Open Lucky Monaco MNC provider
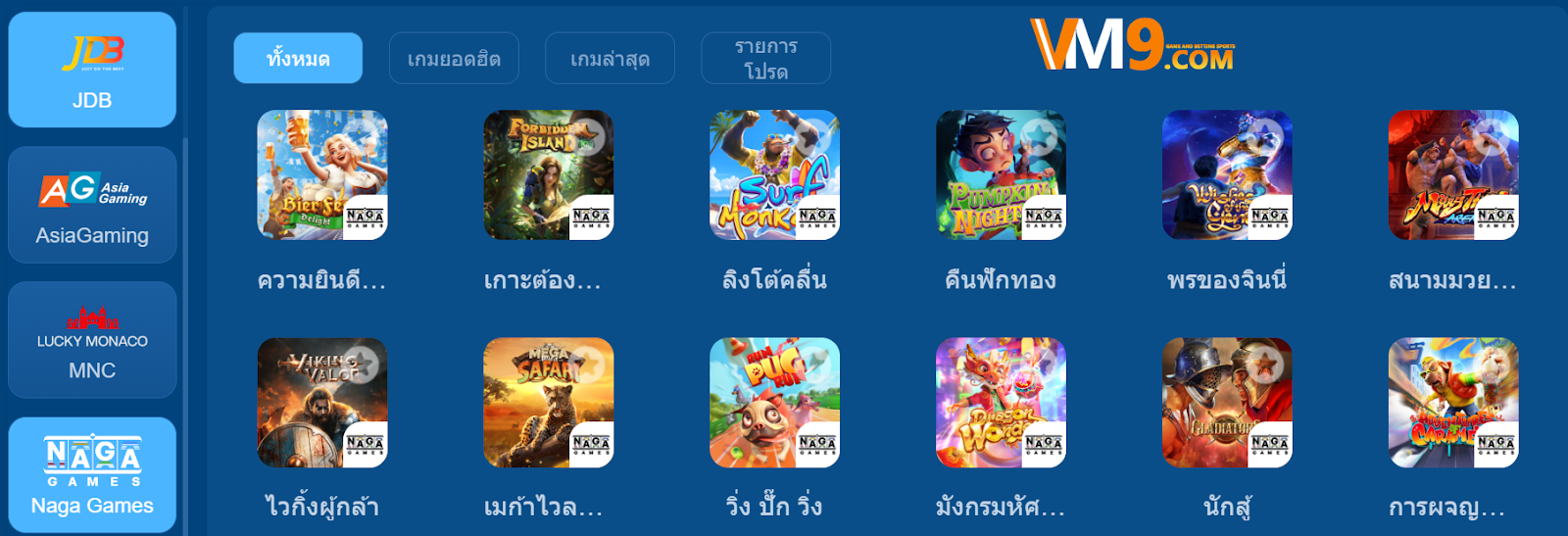Image resolution: width=1568 pixels, height=536 pixels. click(x=92, y=340)
